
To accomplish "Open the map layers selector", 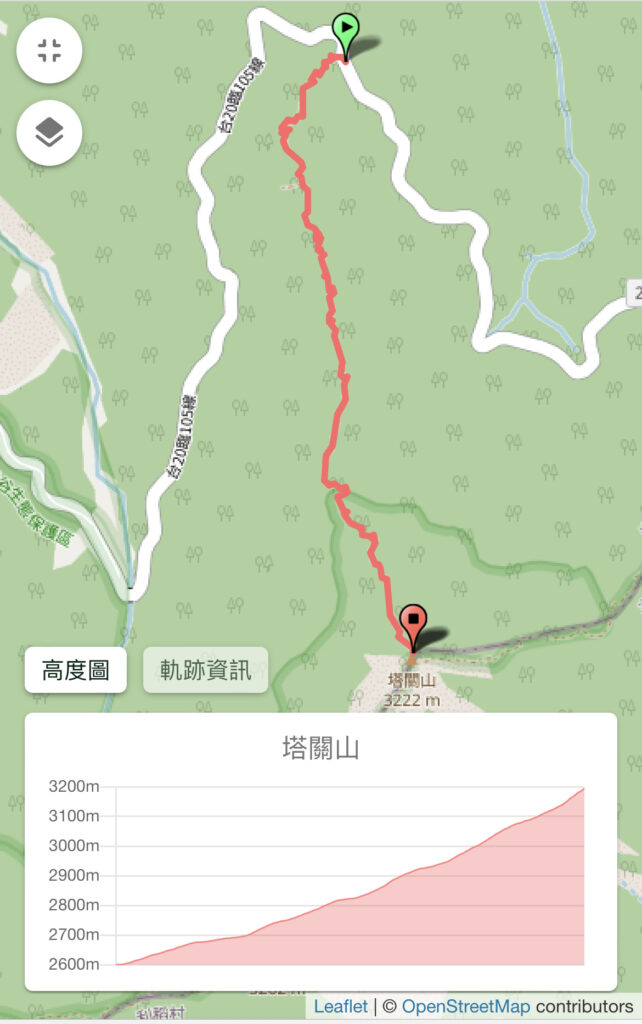I will 49,132.
